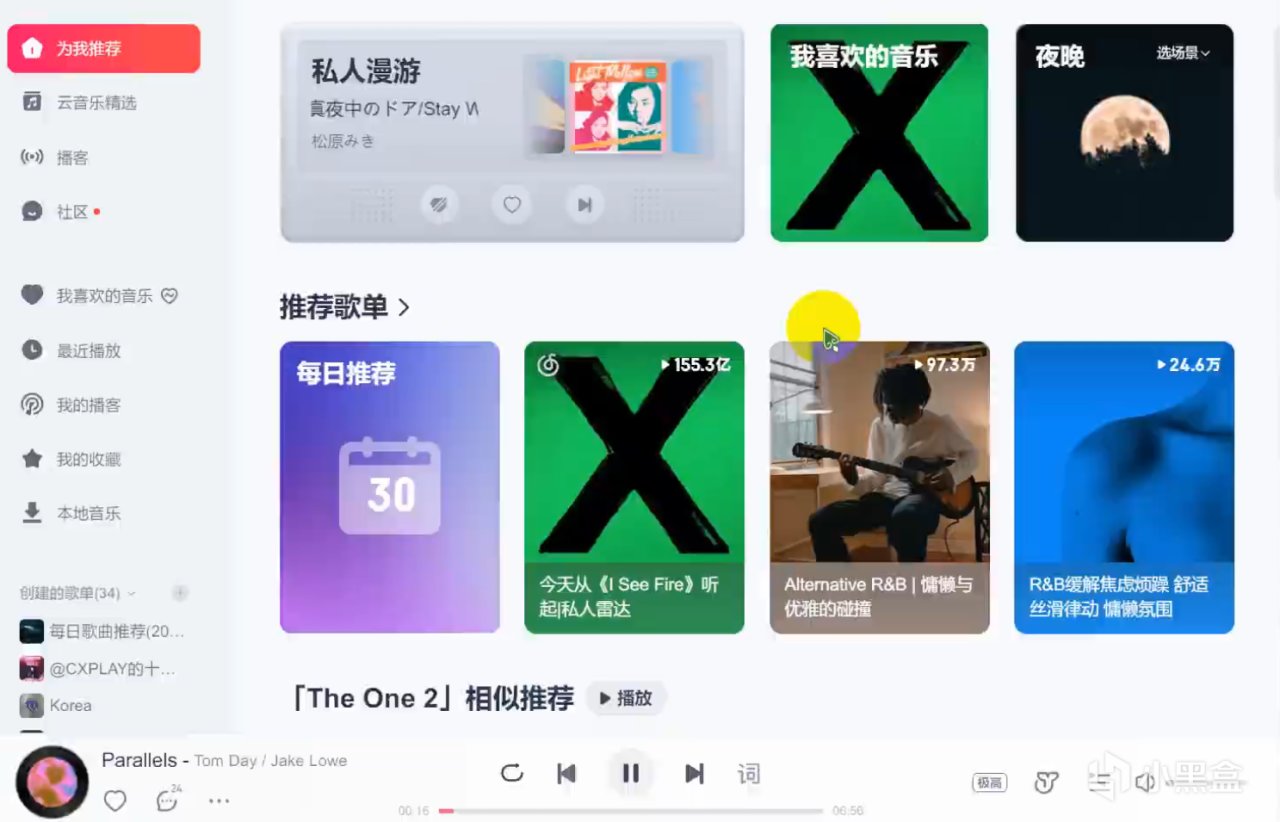Open 最近播放 history
This screenshot has height=822, width=1280.
(88, 350)
